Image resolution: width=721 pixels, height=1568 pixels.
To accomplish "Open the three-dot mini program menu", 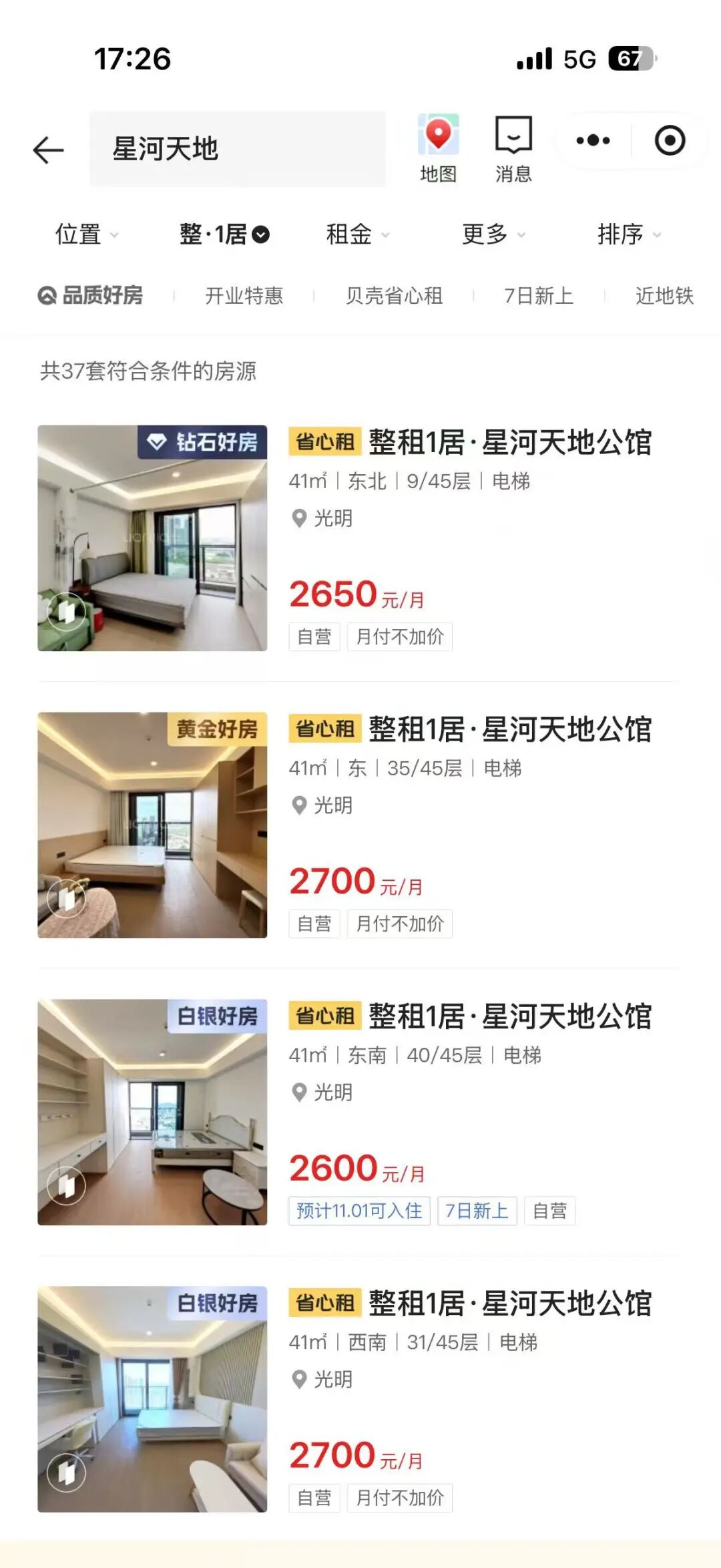I will point(593,140).
